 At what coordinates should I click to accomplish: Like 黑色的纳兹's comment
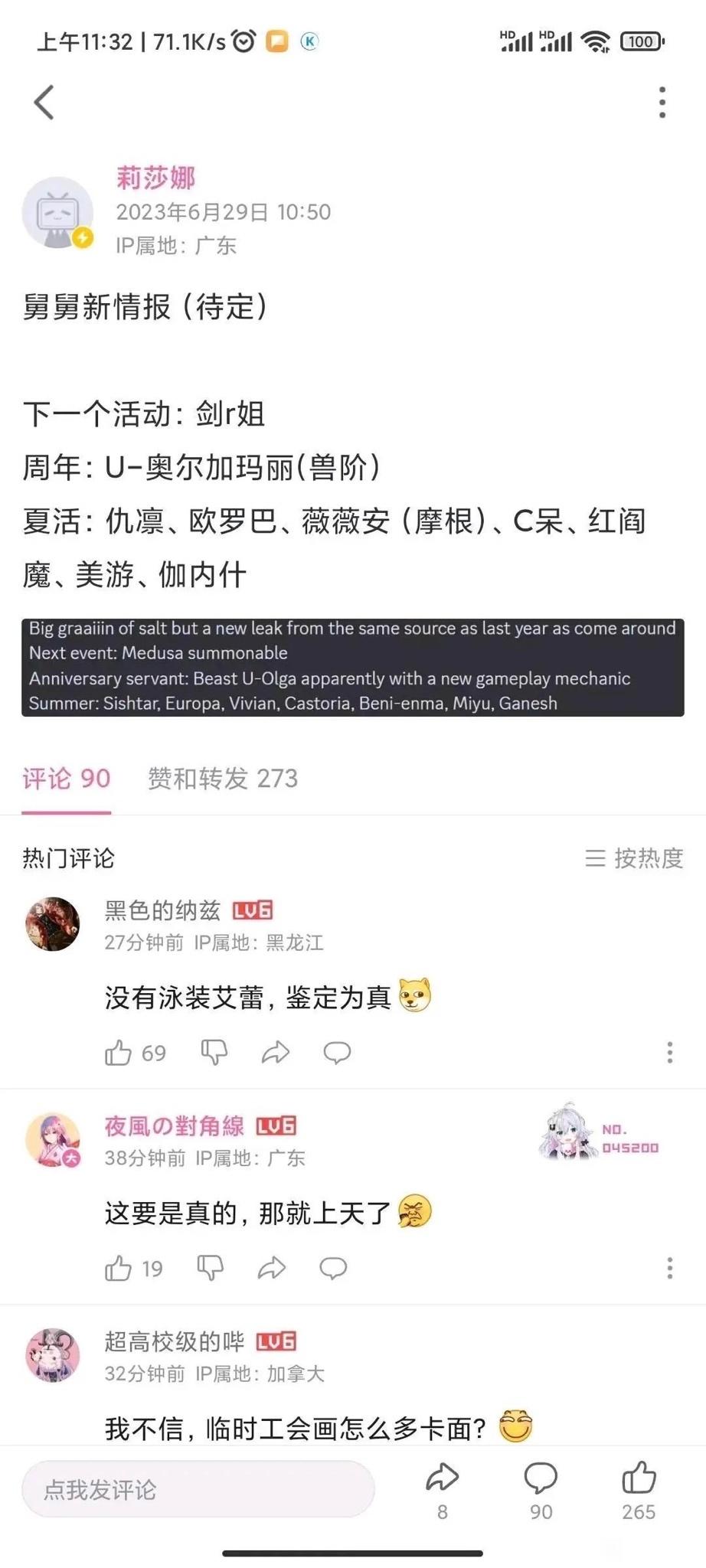coord(119,1053)
